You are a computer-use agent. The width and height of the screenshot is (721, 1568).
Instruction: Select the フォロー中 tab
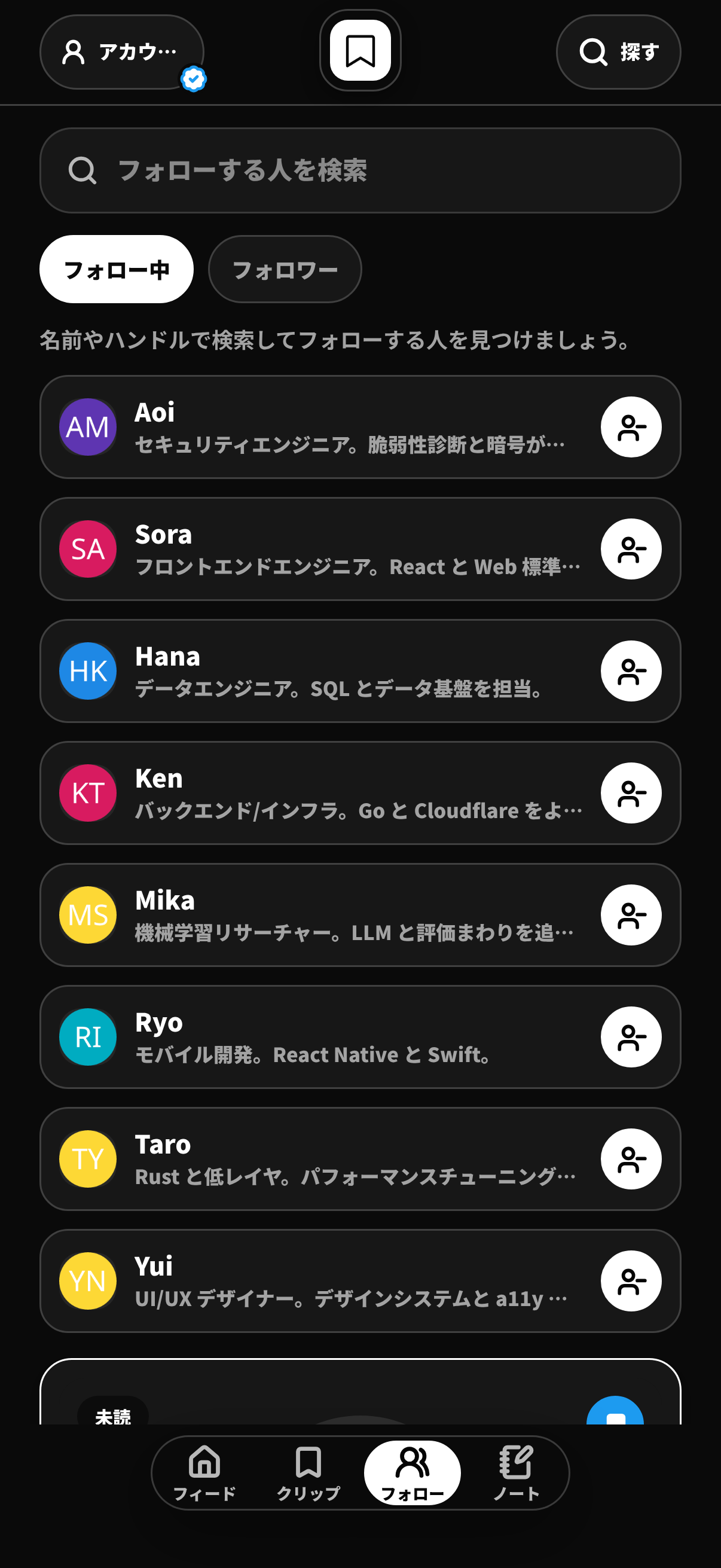tap(117, 269)
